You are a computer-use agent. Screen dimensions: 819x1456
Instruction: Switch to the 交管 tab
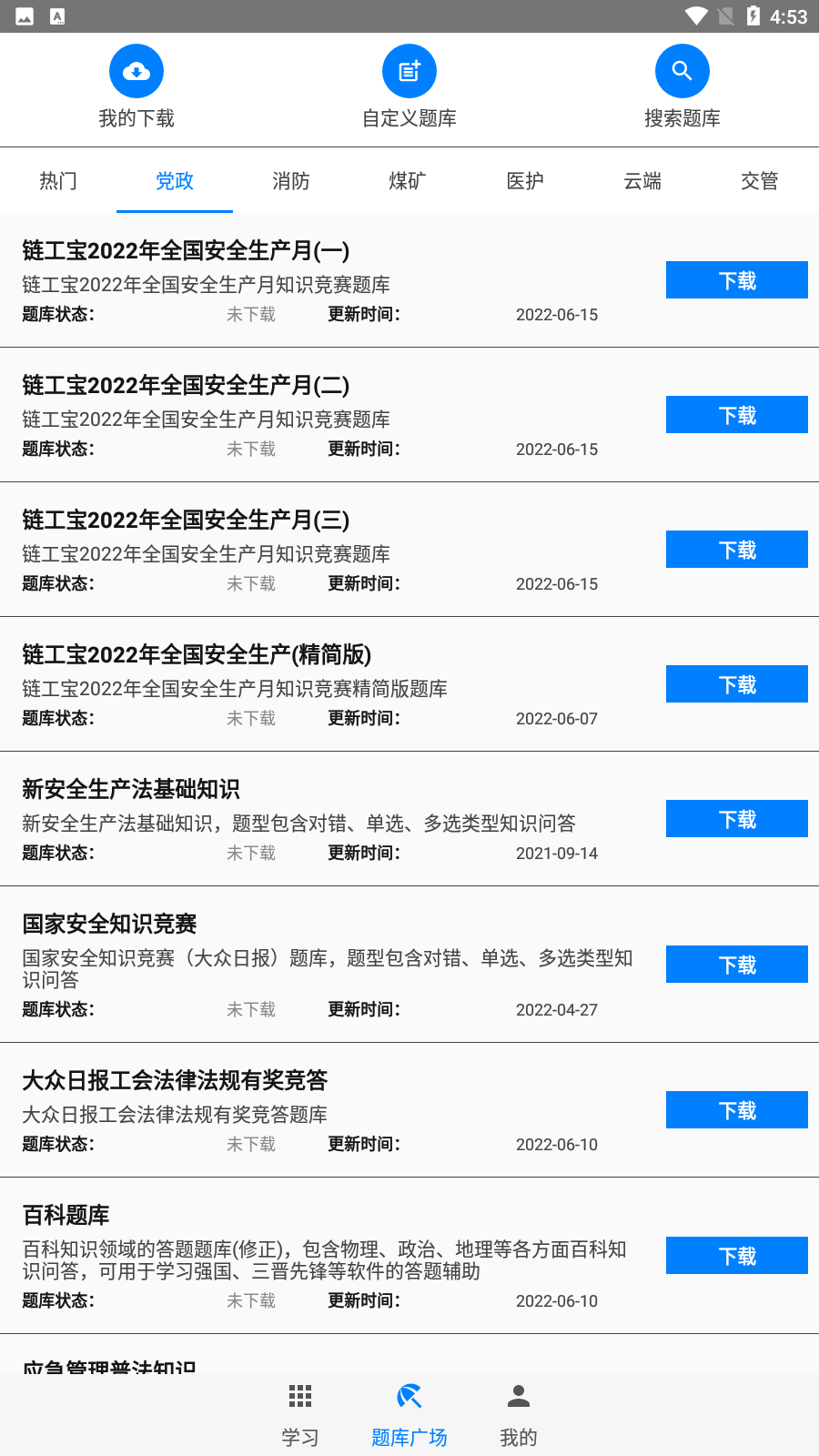(760, 181)
